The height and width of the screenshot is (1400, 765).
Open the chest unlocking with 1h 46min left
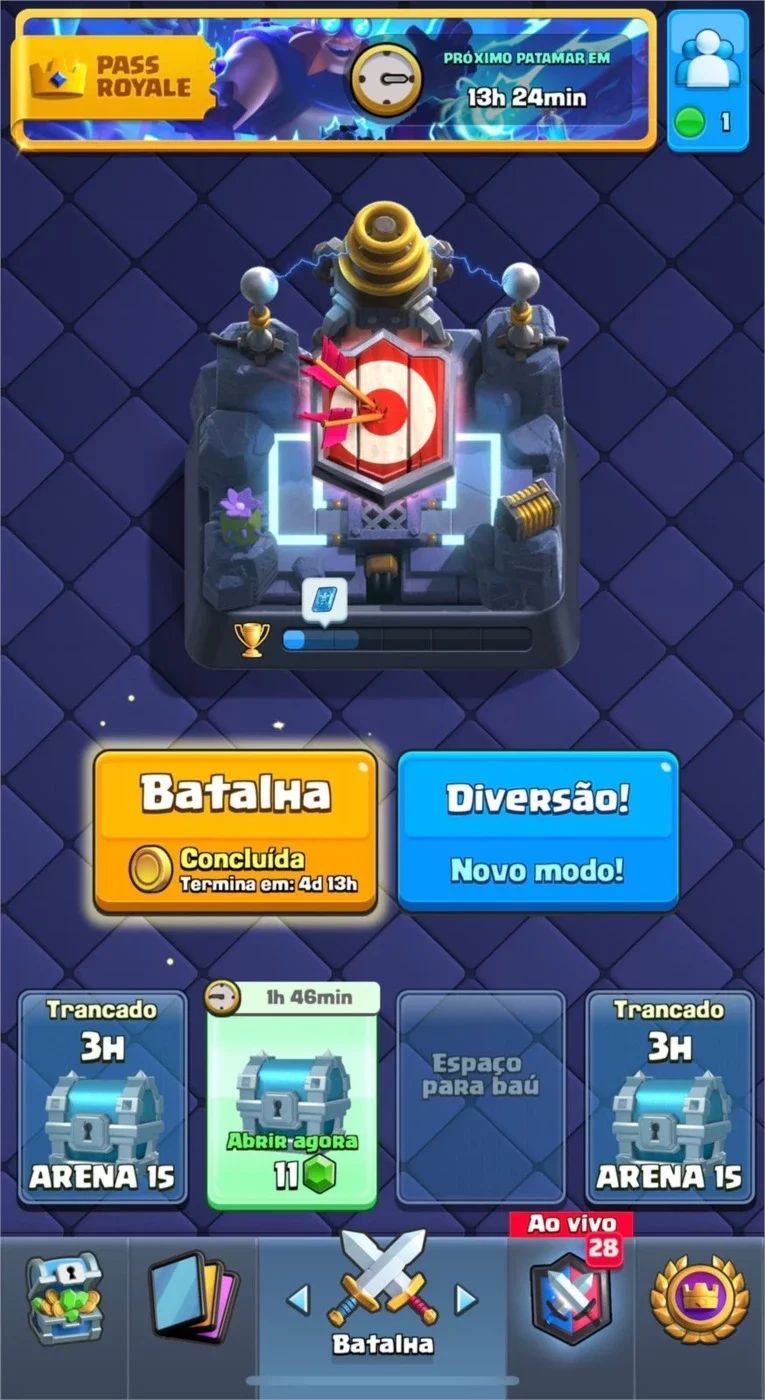click(292, 1095)
